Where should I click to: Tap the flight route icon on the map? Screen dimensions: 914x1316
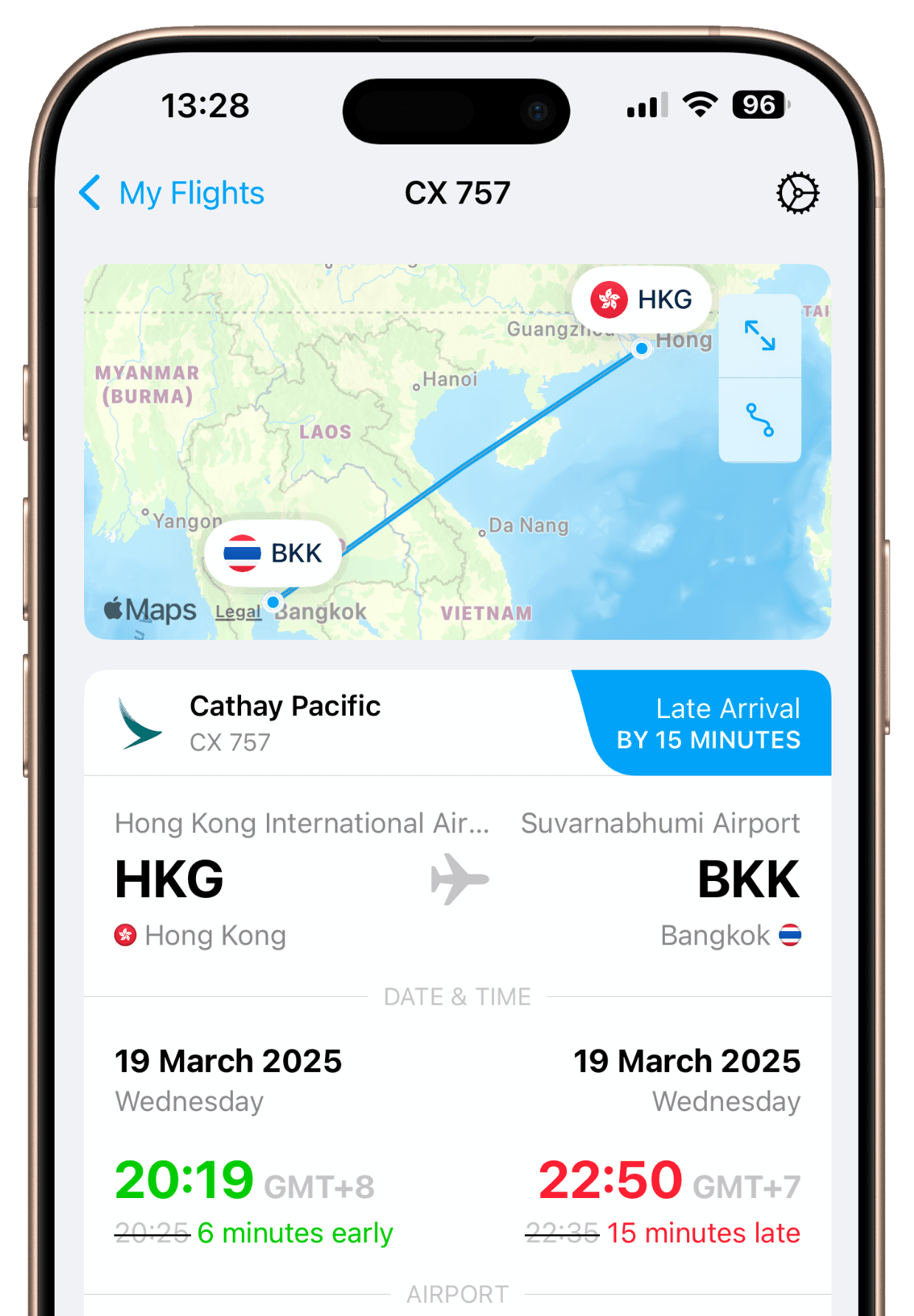(759, 420)
